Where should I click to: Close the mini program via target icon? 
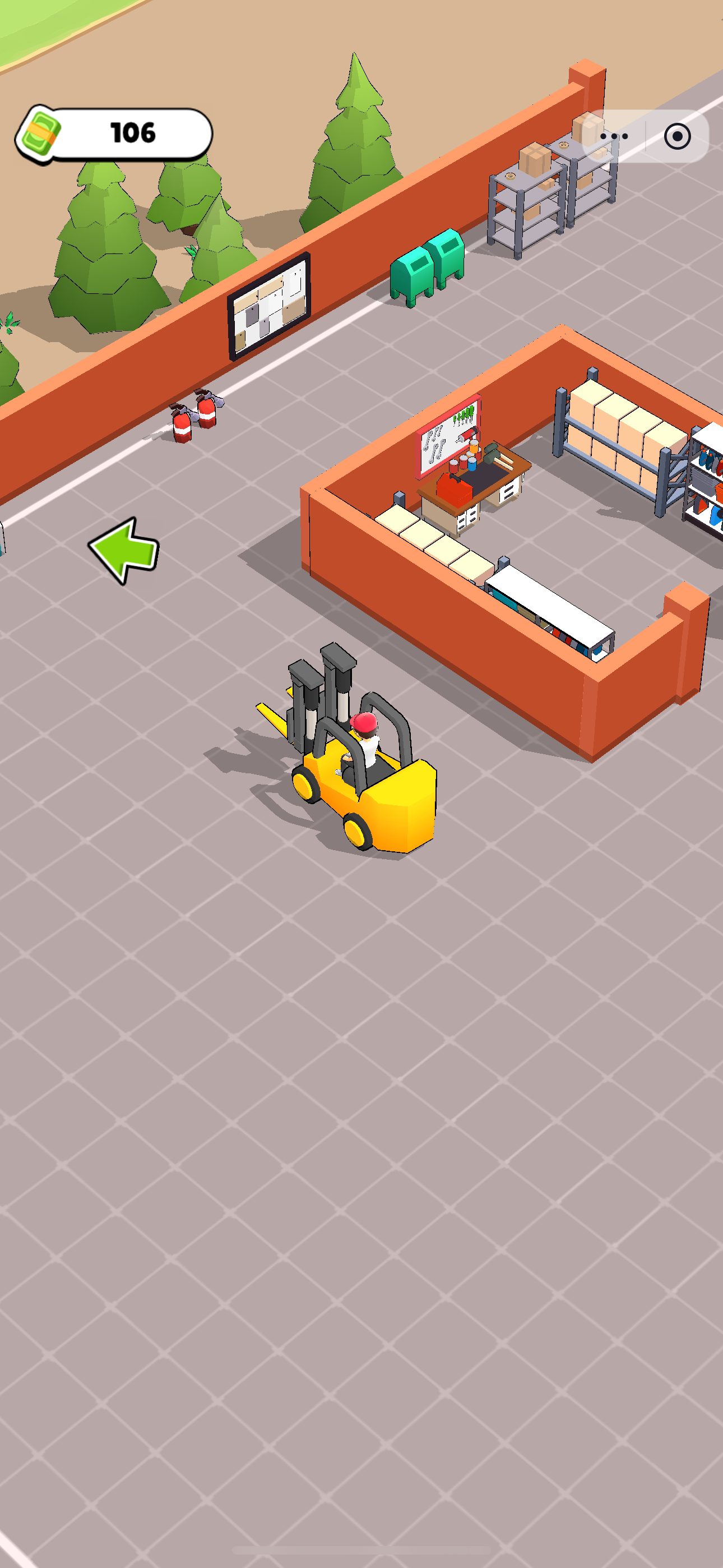point(676,136)
